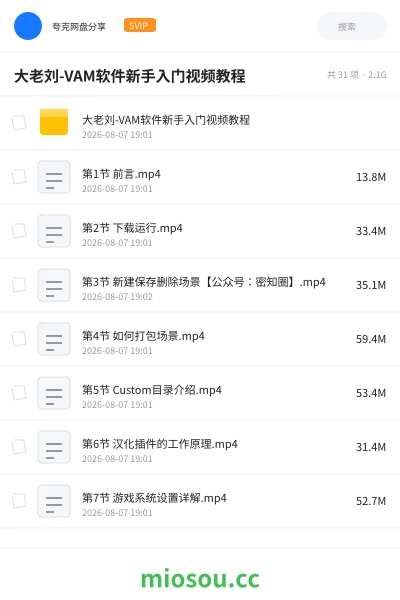Screen dimensions: 400x600
Task: Tick the checkbox for 第5节 Custom目录介绍.mp4
Action: [x=19, y=393]
